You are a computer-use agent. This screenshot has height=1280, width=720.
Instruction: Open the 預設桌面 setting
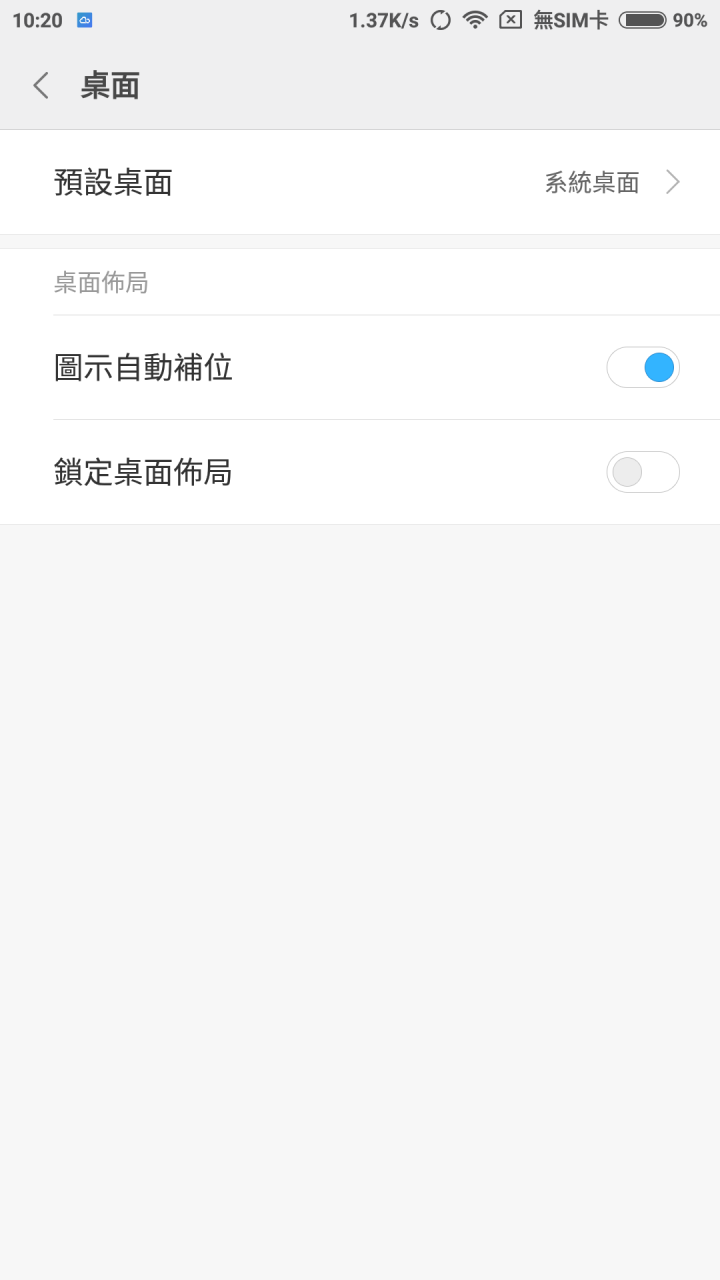click(x=360, y=182)
